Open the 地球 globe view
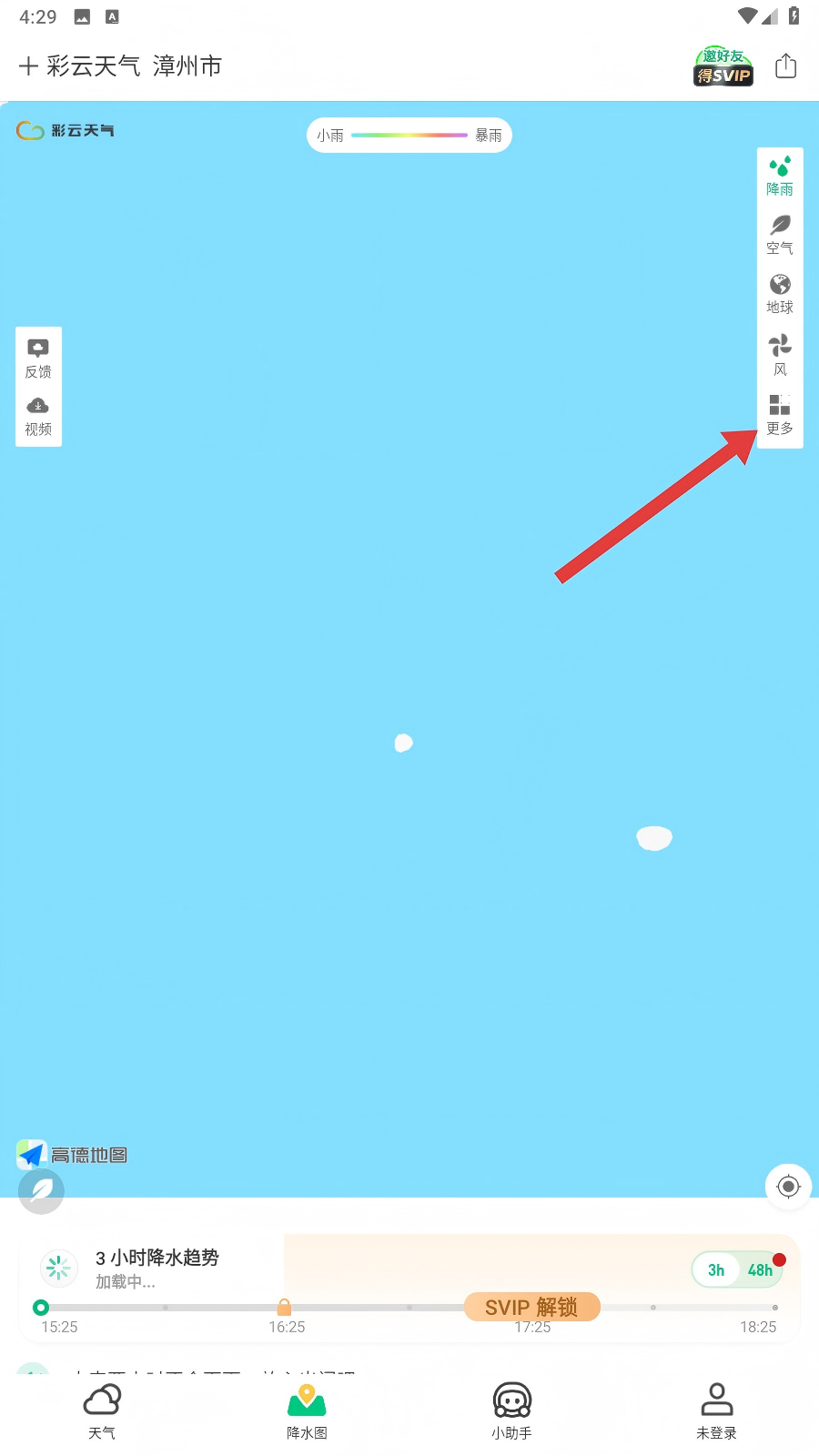 pos(780,294)
